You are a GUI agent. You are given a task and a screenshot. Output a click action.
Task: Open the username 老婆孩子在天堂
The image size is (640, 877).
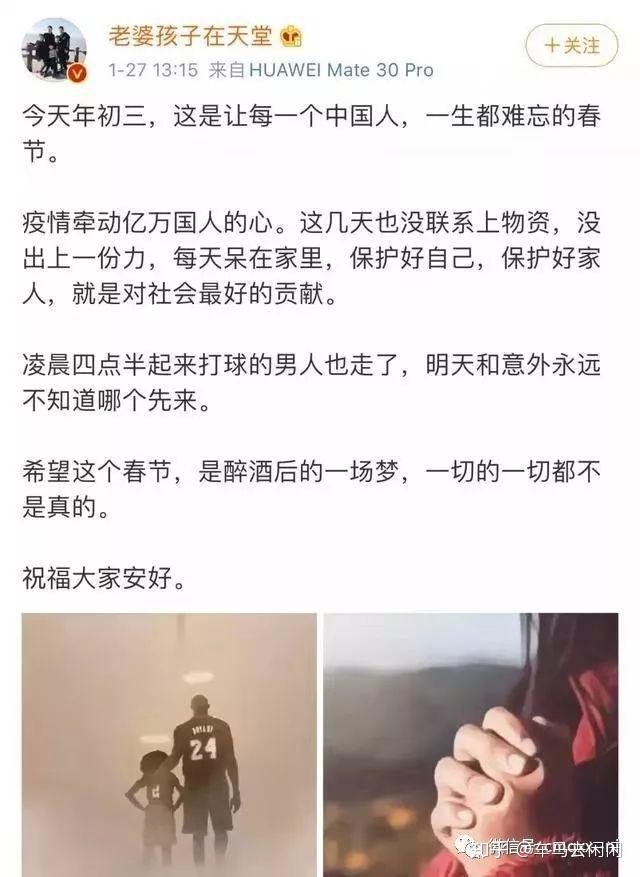click(x=190, y=37)
